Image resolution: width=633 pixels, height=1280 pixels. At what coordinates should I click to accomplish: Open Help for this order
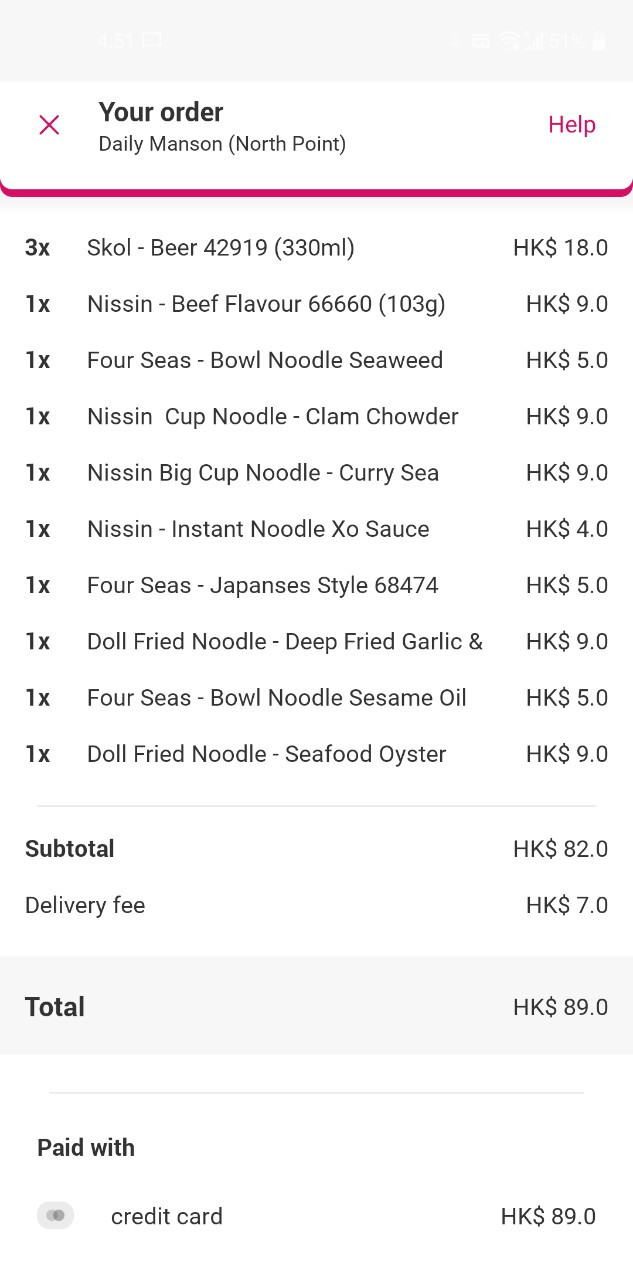click(x=571, y=125)
